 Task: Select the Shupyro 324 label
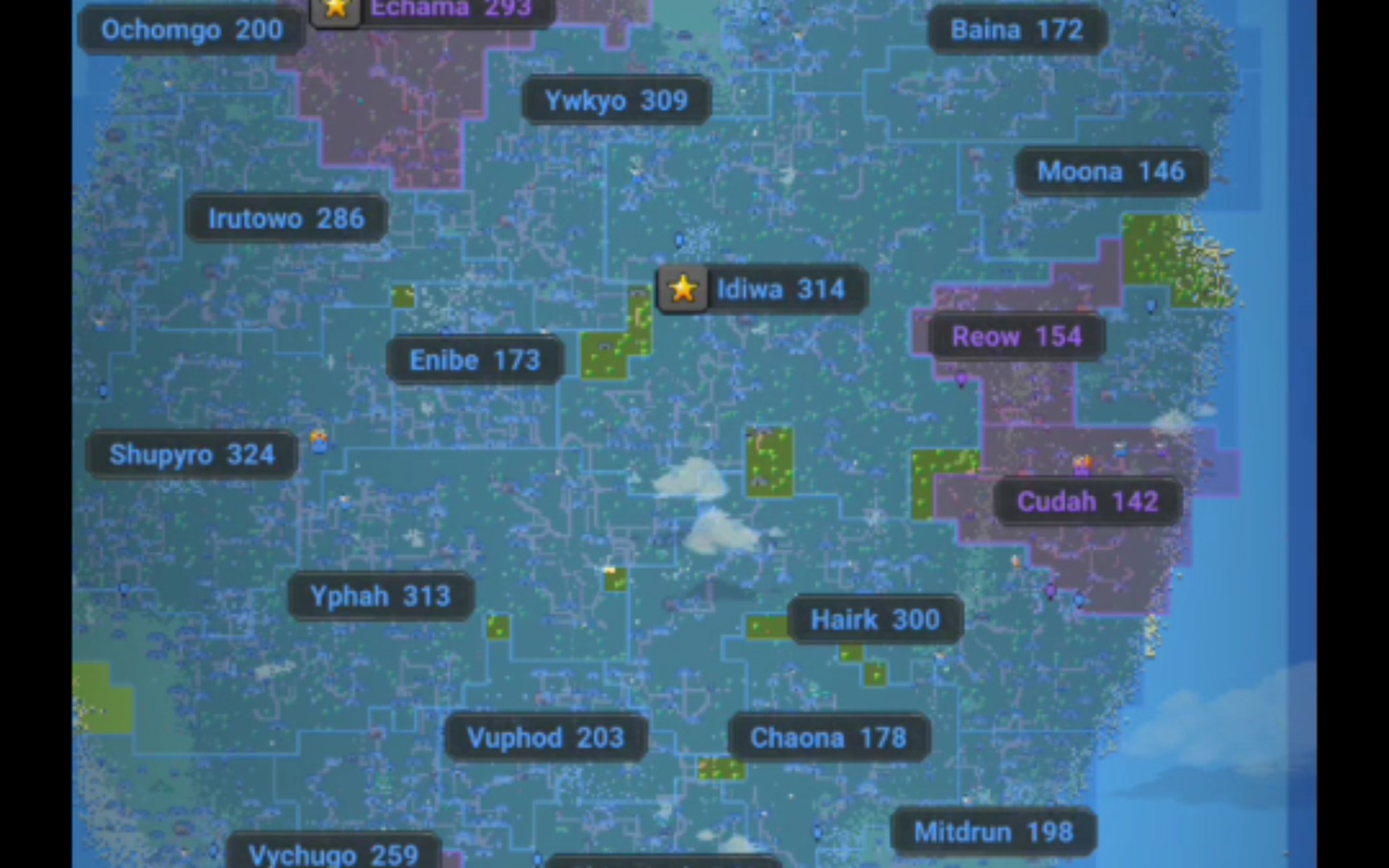(x=191, y=455)
